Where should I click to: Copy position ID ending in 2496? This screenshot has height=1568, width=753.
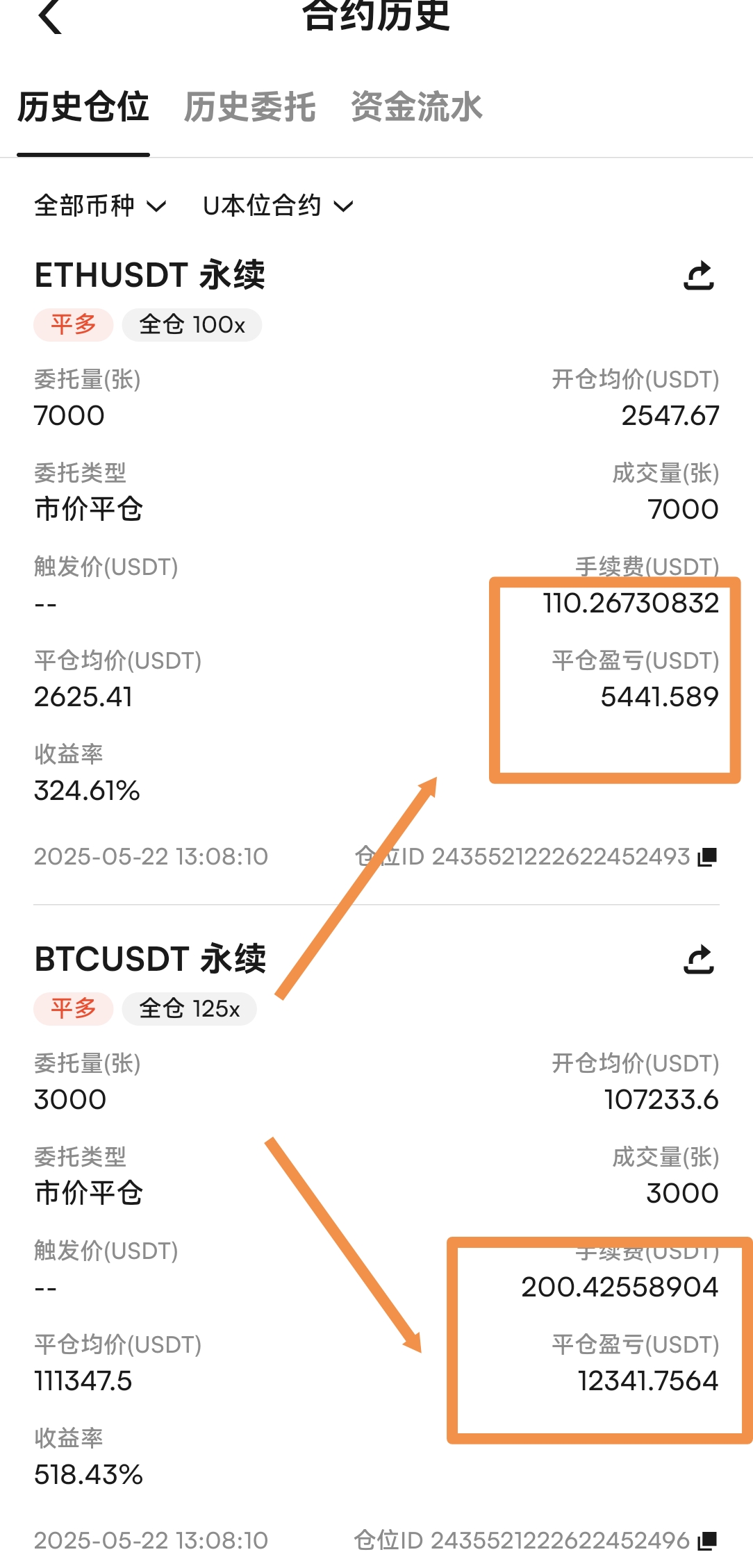pyautogui.click(x=707, y=1541)
